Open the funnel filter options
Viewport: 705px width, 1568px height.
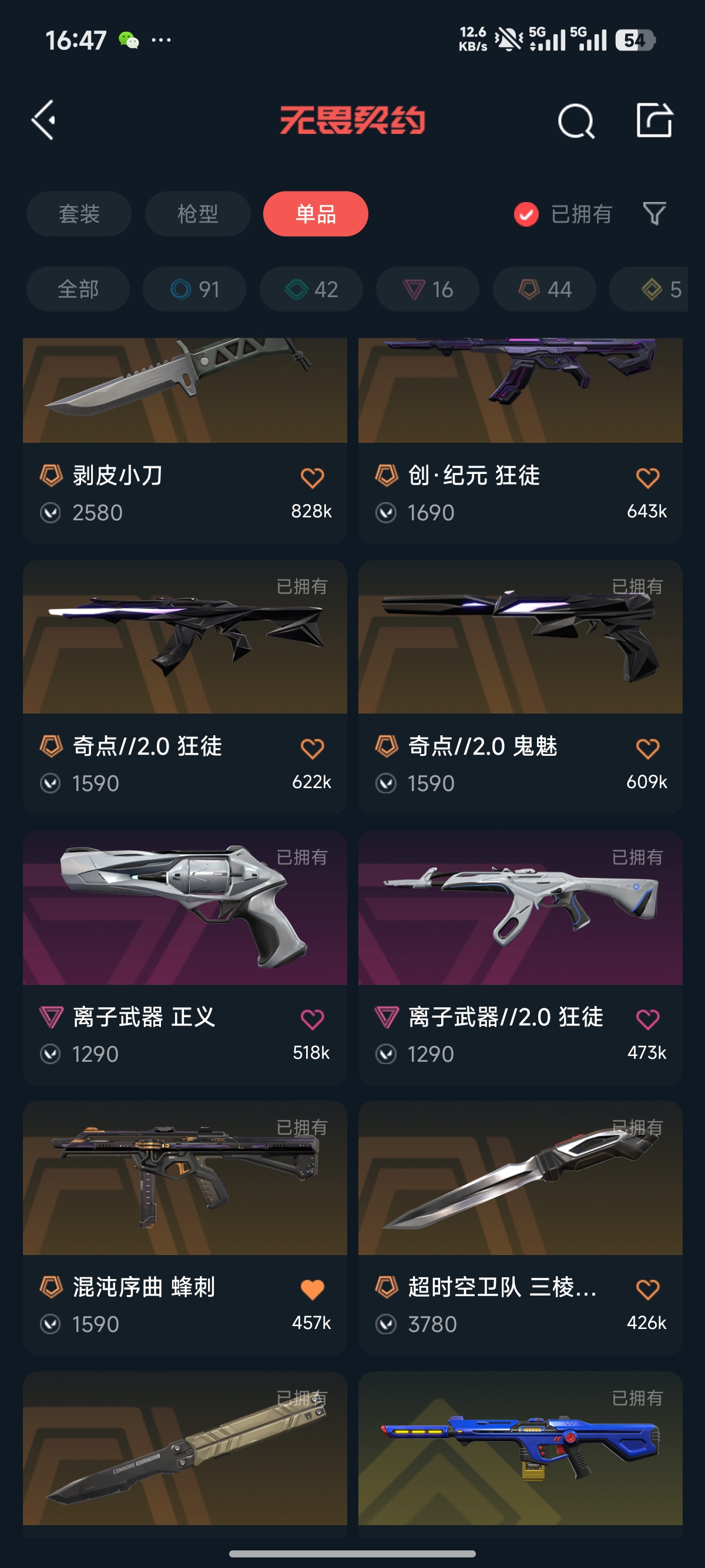pyautogui.click(x=654, y=214)
